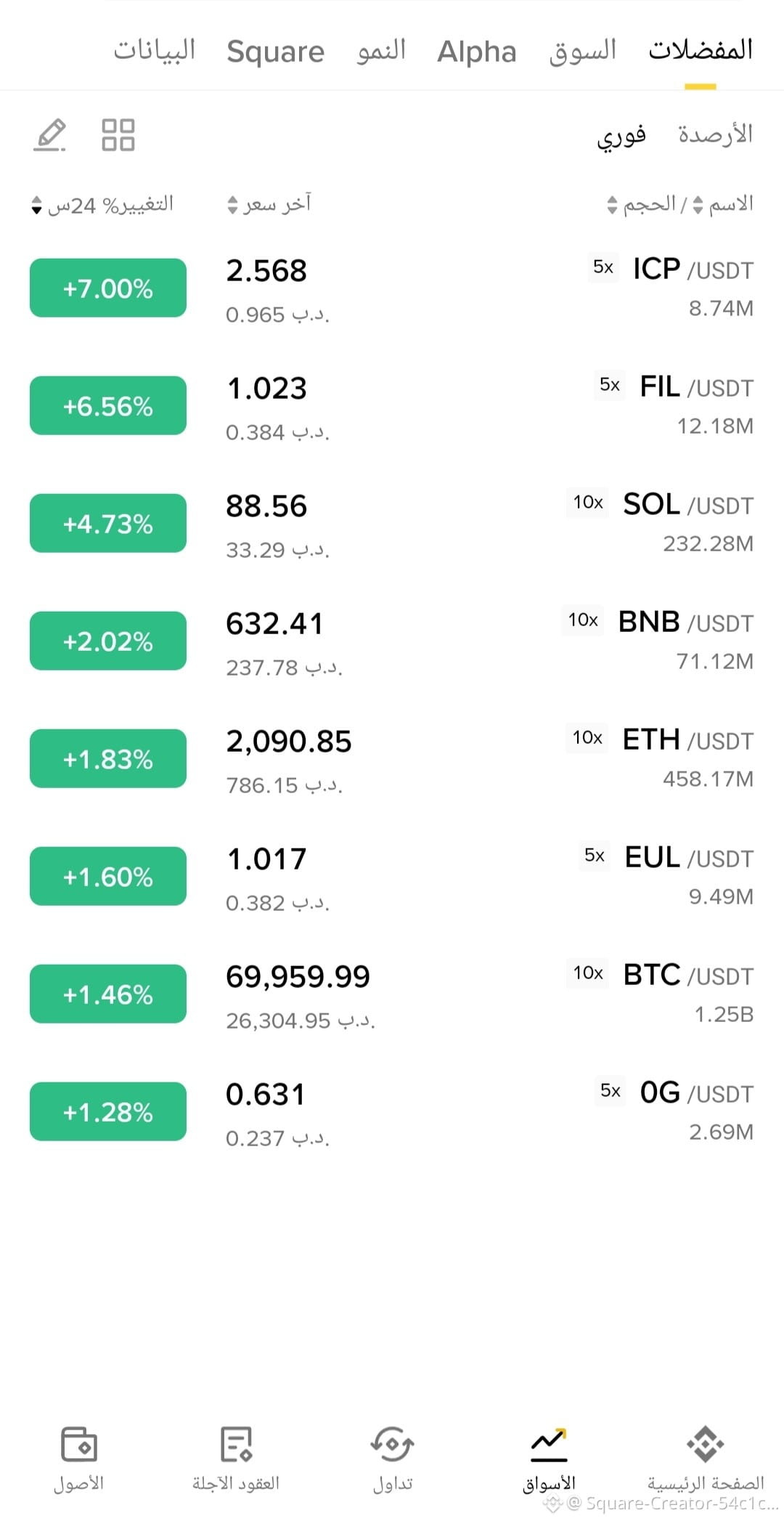
Task: Switch to the Alpha tab
Action: point(477,52)
